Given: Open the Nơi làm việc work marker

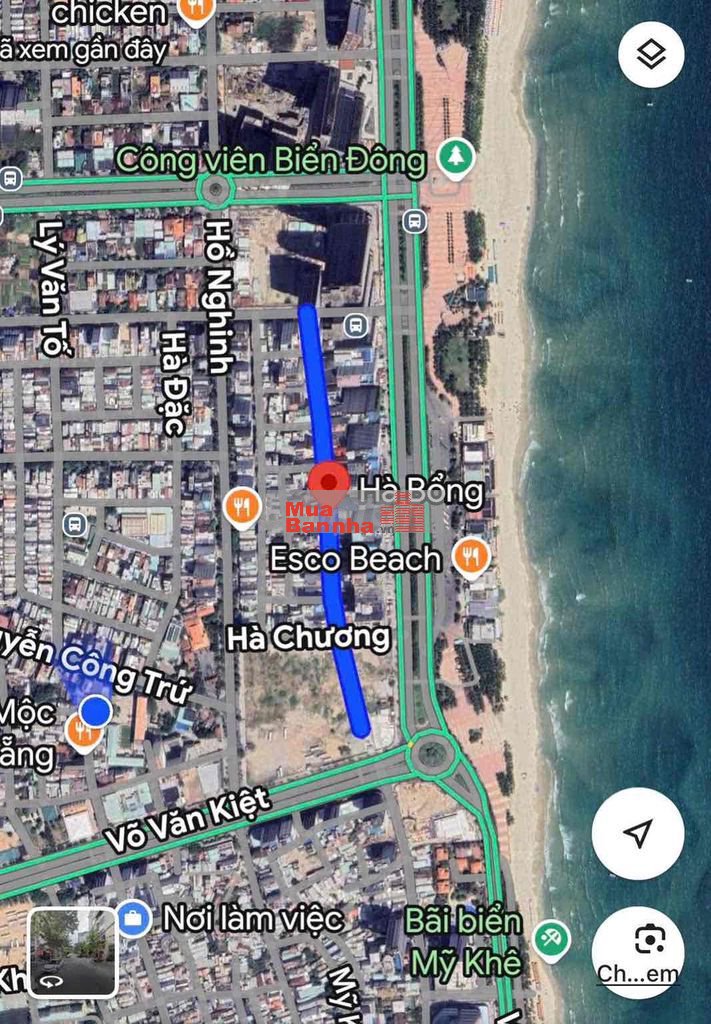Looking at the screenshot, I should pyautogui.click(x=131, y=917).
